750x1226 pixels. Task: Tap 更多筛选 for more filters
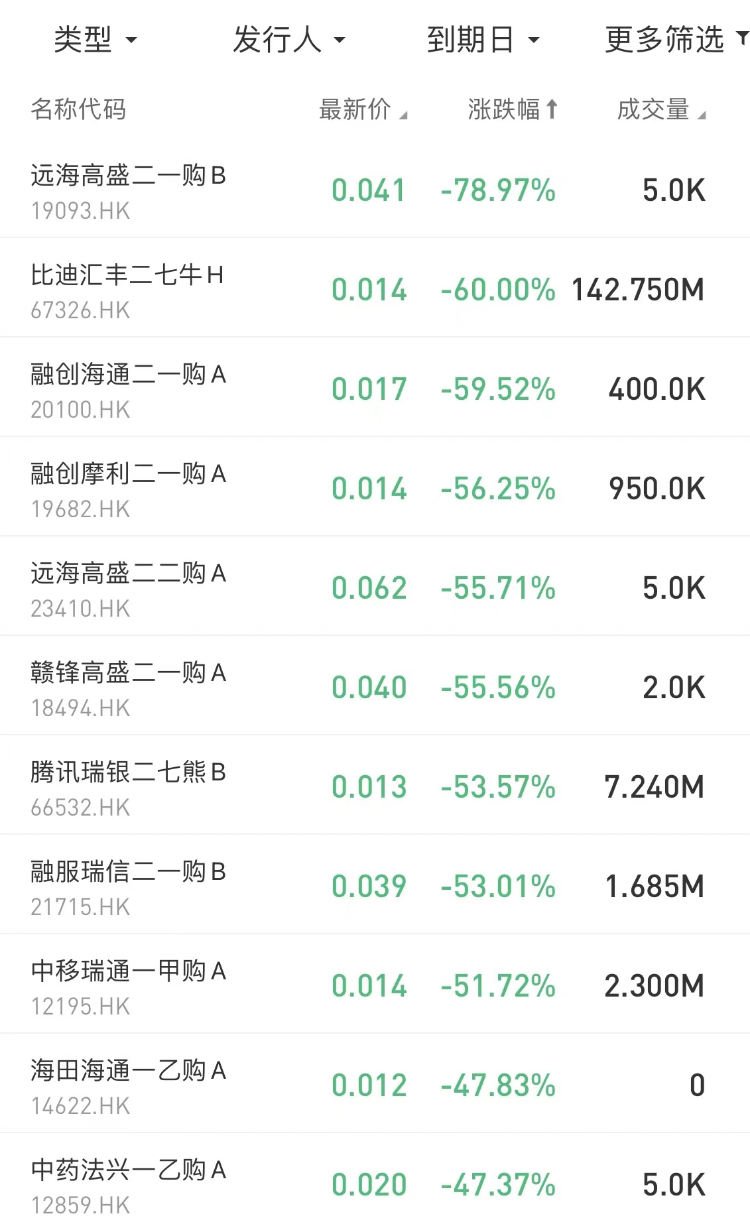pyautogui.click(x=676, y=41)
